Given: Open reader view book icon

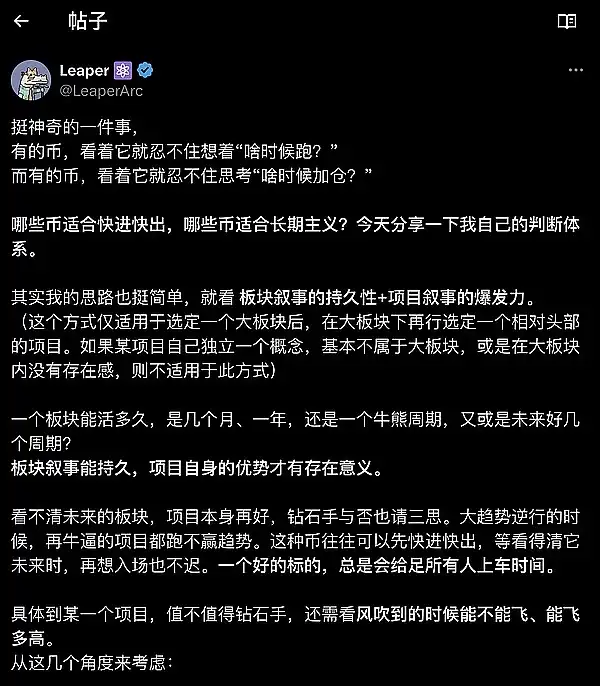Looking at the screenshot, I should pyautogui.click(x=566, y=21).
